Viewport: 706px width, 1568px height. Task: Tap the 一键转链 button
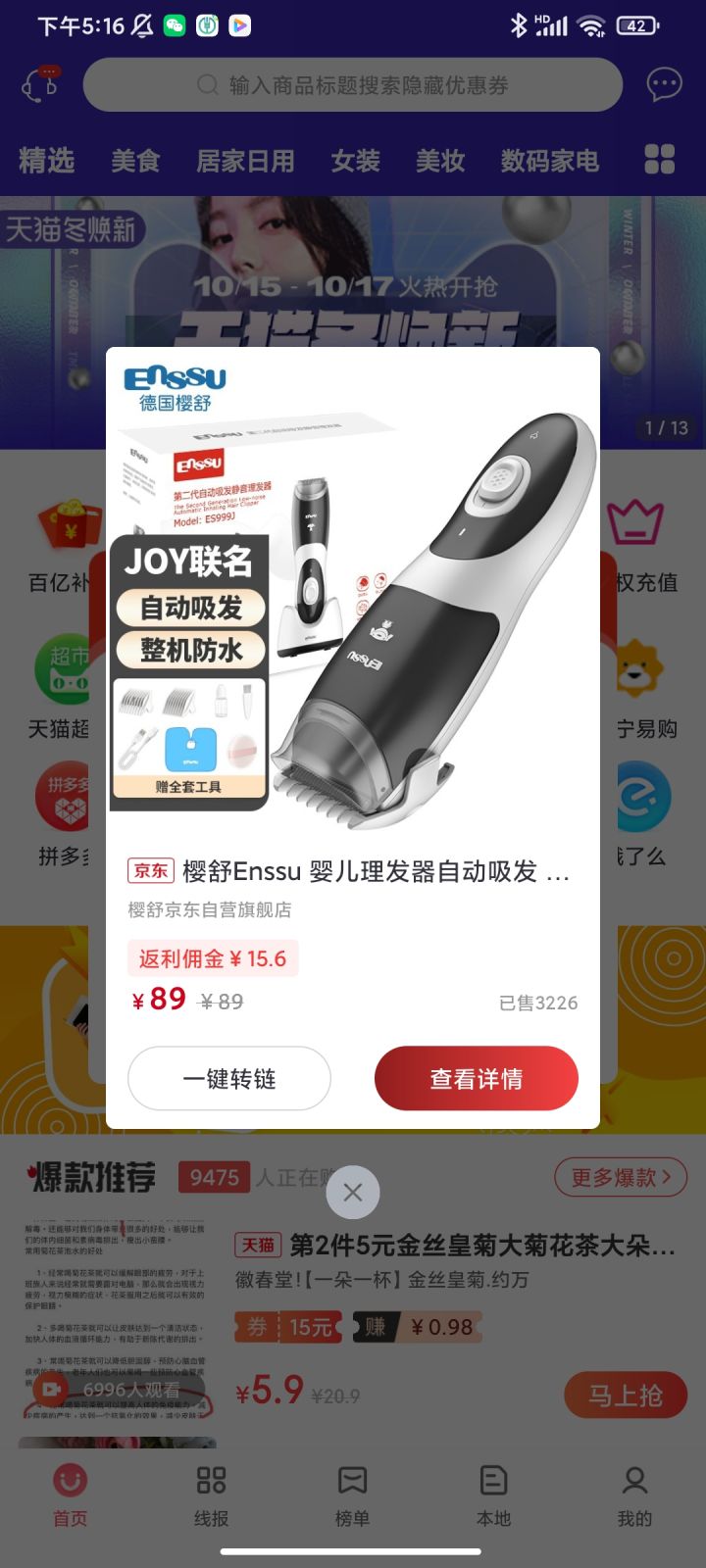[x=228, y=1078]
